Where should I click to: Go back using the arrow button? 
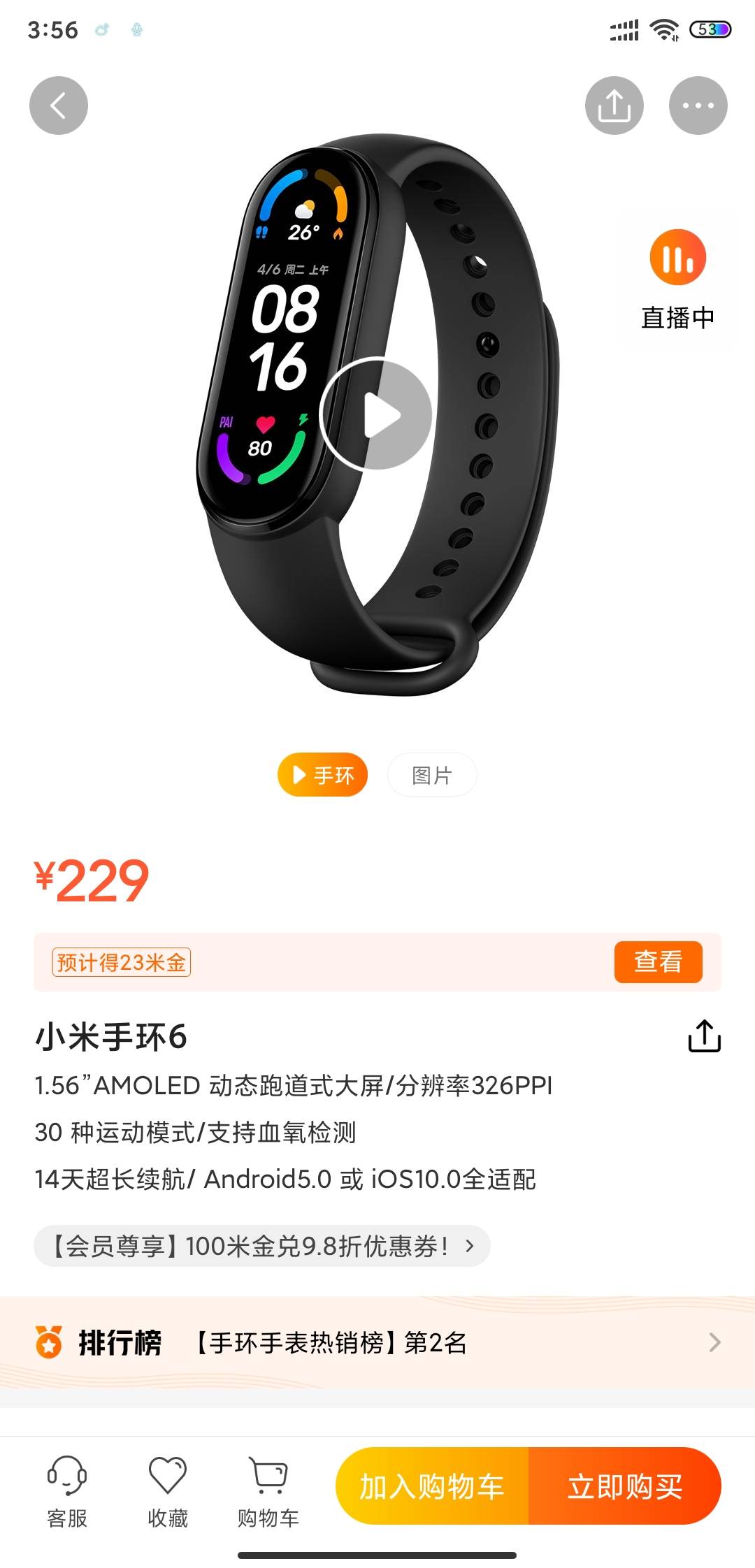[x=59, y=106]
